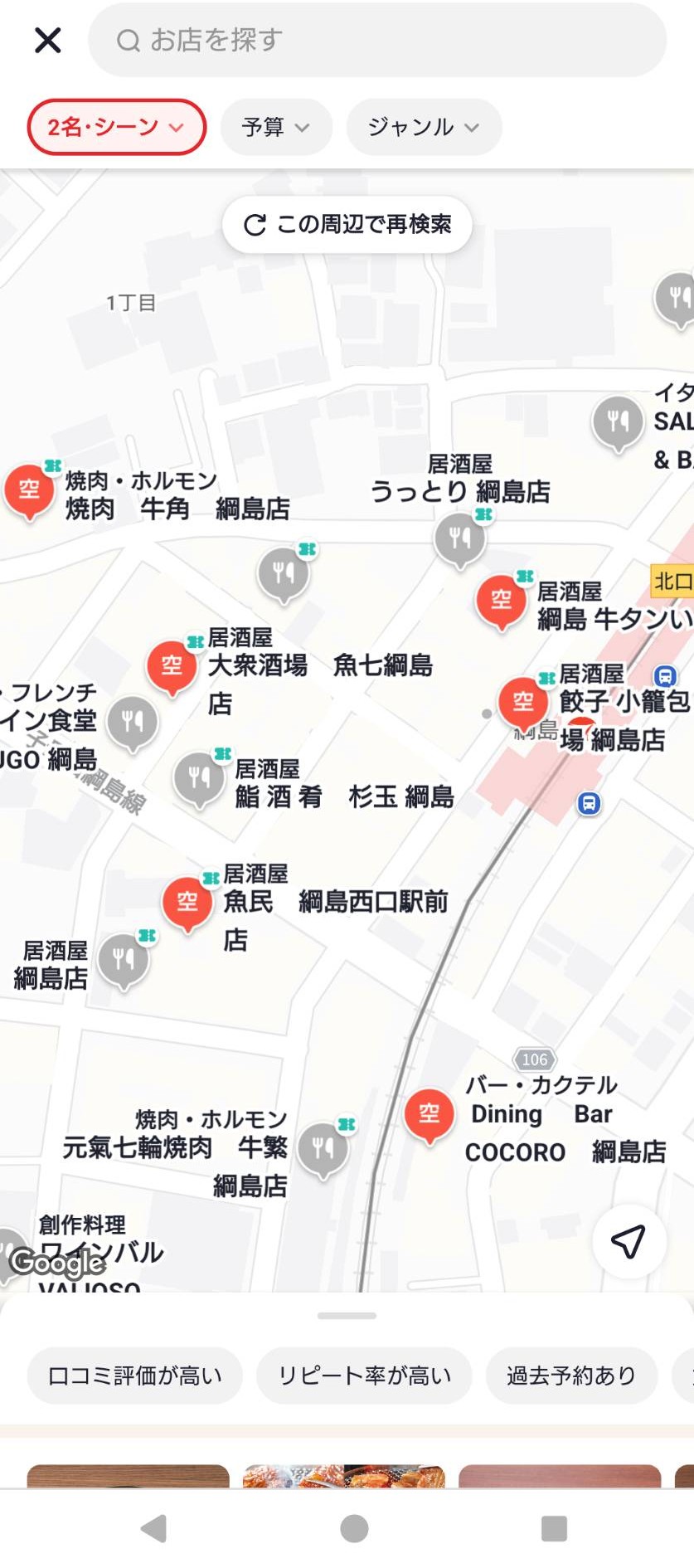Apply the リピート率が高い filter chip
Screen dimensions: 694x1568
(364, 1376)
